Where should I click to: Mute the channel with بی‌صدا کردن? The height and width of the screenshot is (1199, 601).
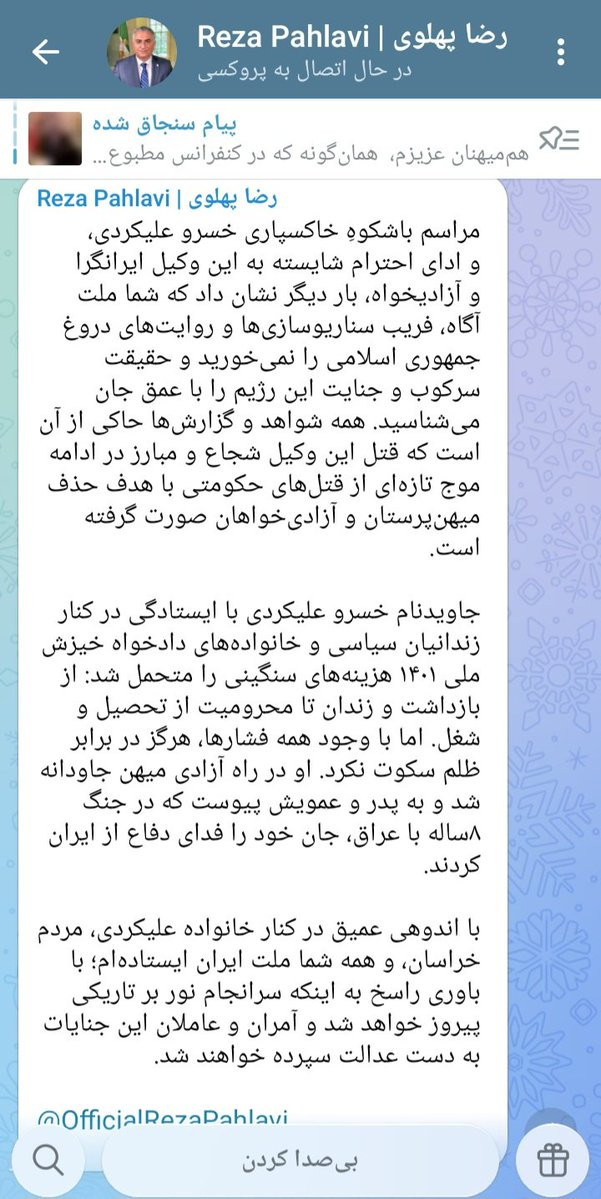coord(300,1161)
